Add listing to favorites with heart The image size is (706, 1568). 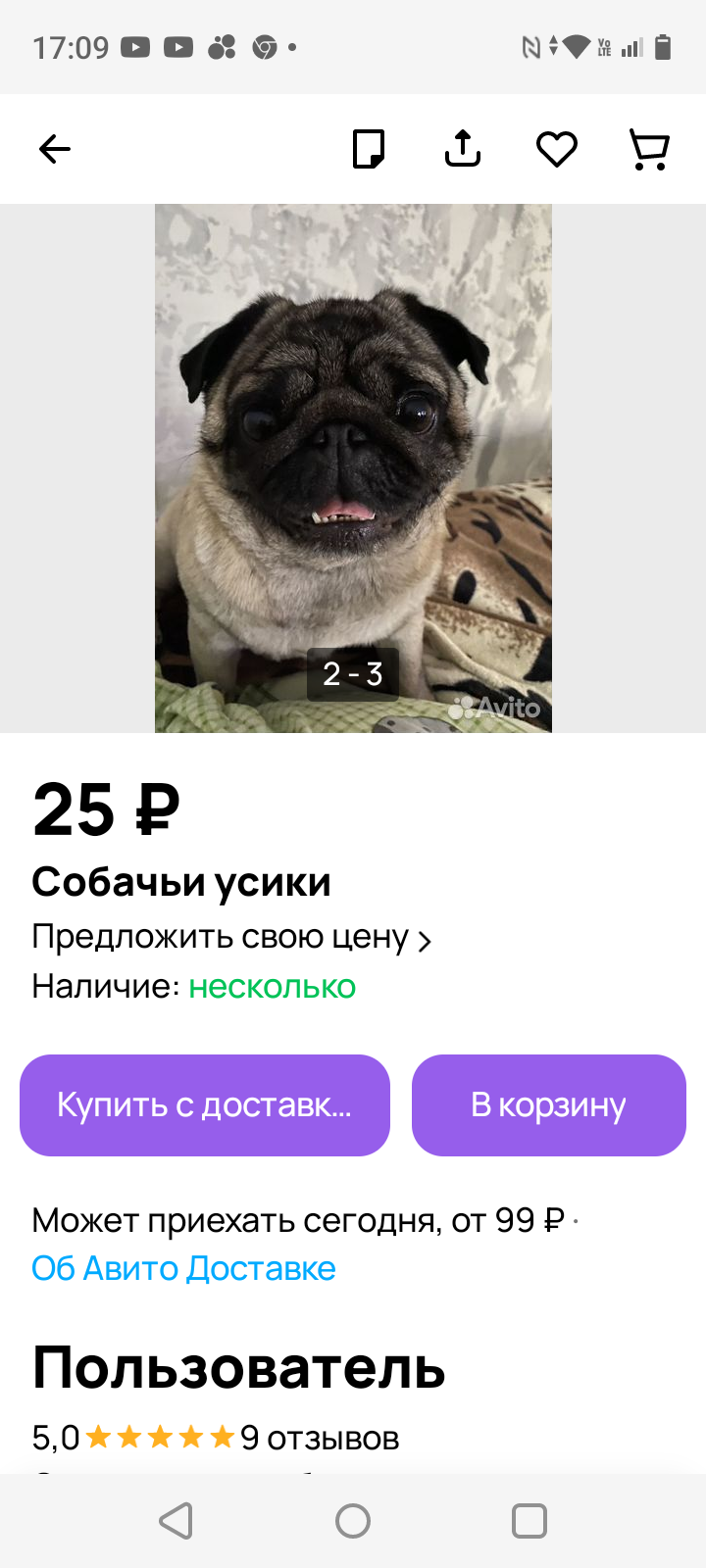click(x=556, y=149)
